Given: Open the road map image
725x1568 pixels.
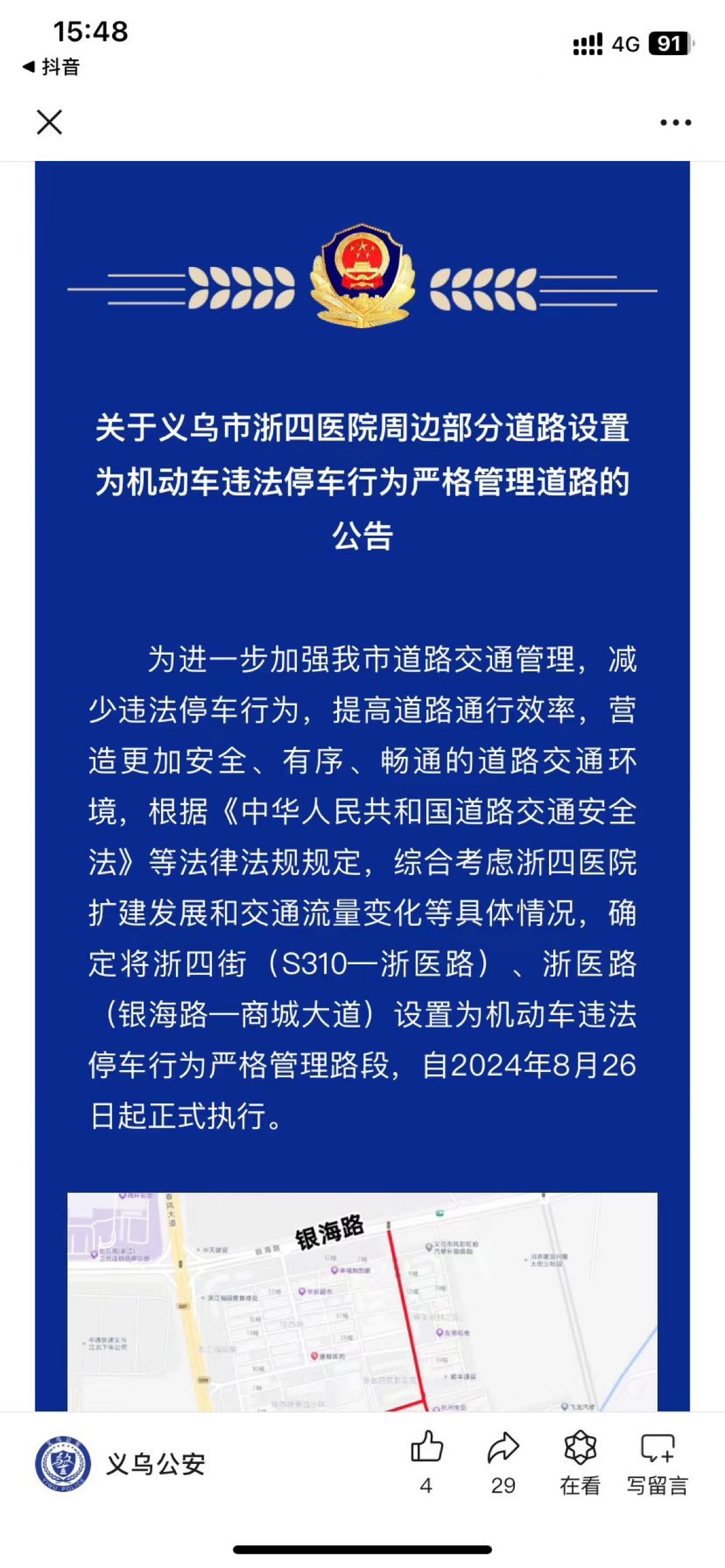Looking at the screenshot, I should coord(362,1302).
